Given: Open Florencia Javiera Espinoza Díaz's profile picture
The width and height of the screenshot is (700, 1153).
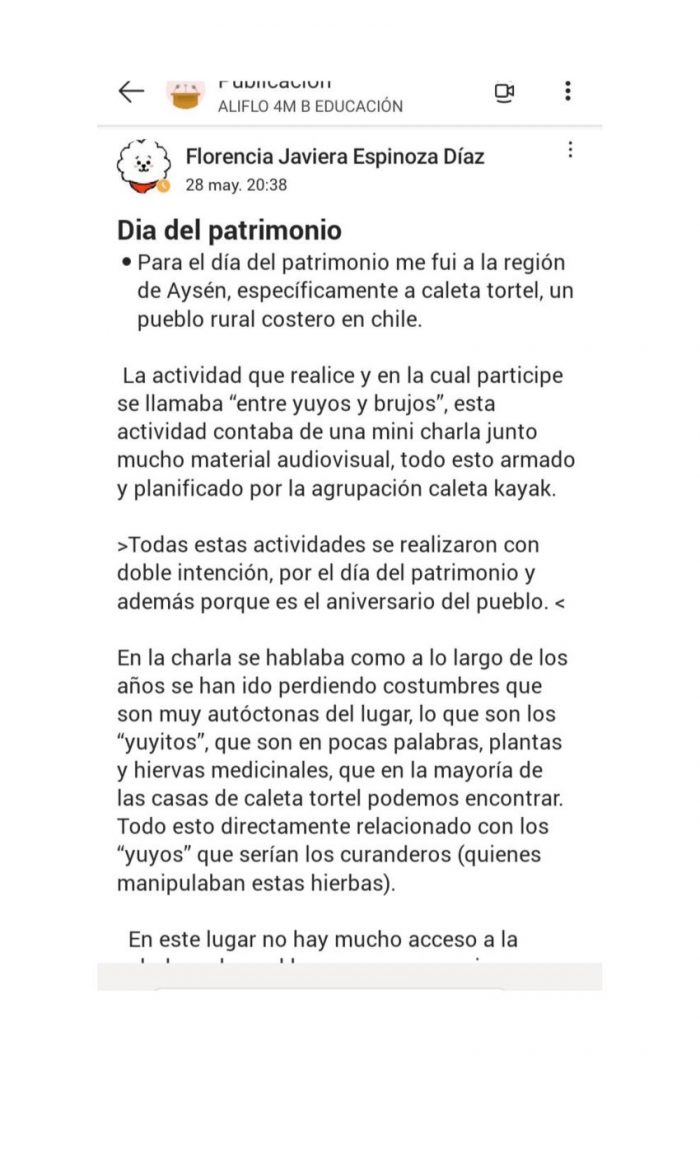Looking at the screenshot, I should [143, 167].
